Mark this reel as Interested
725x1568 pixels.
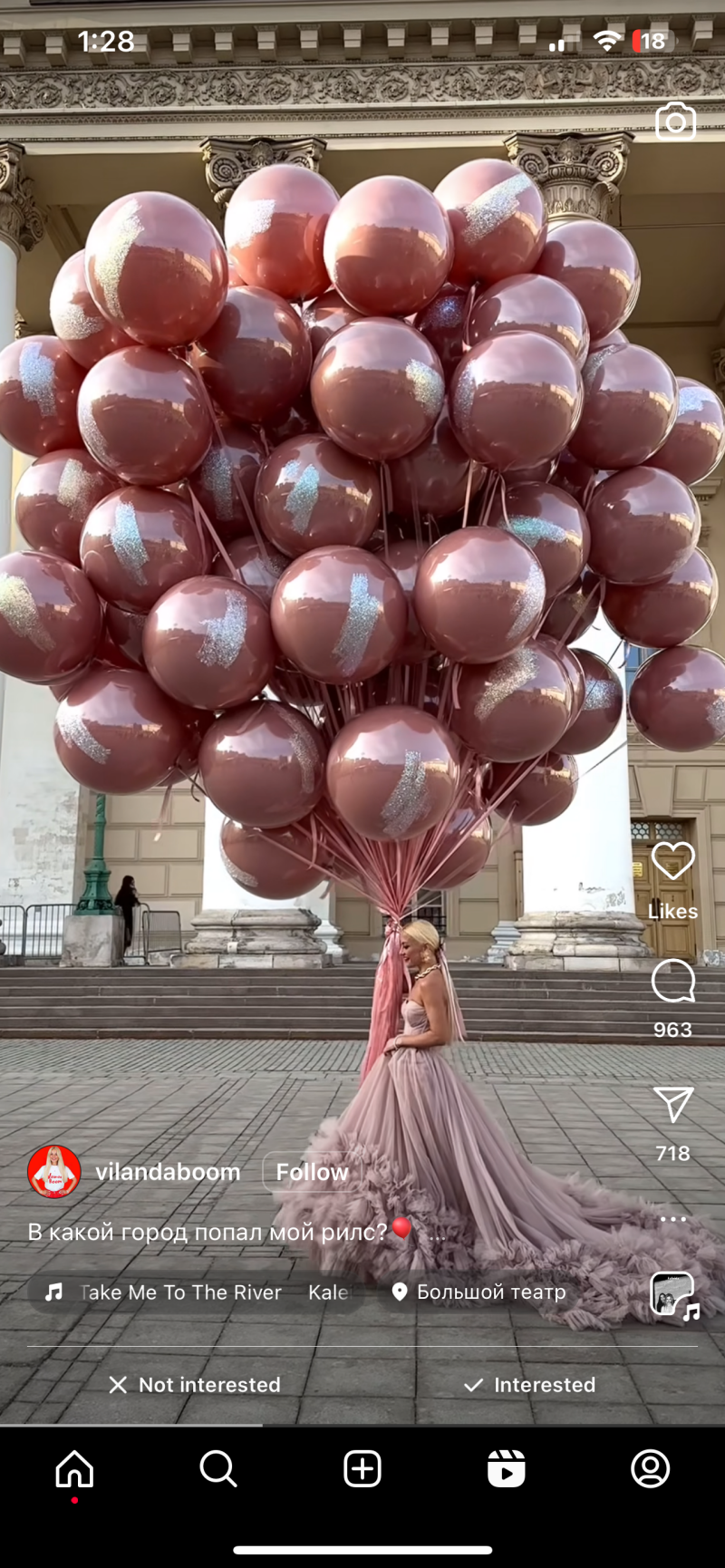coord(530,1385)
